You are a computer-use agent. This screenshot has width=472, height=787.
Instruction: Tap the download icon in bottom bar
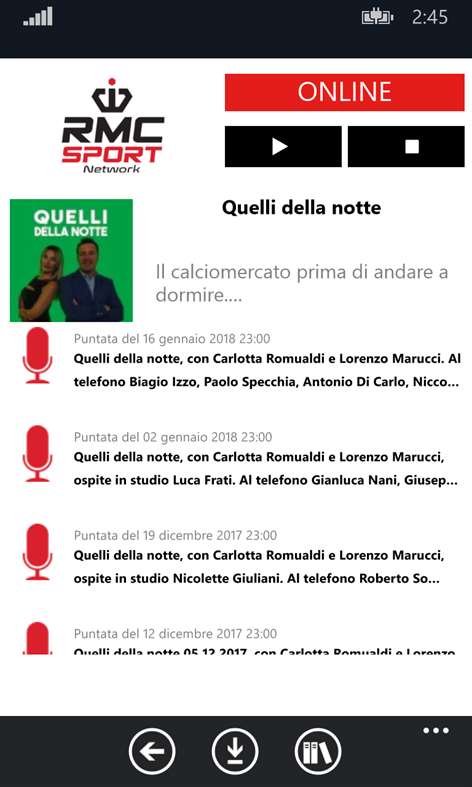tap(235, 751)
